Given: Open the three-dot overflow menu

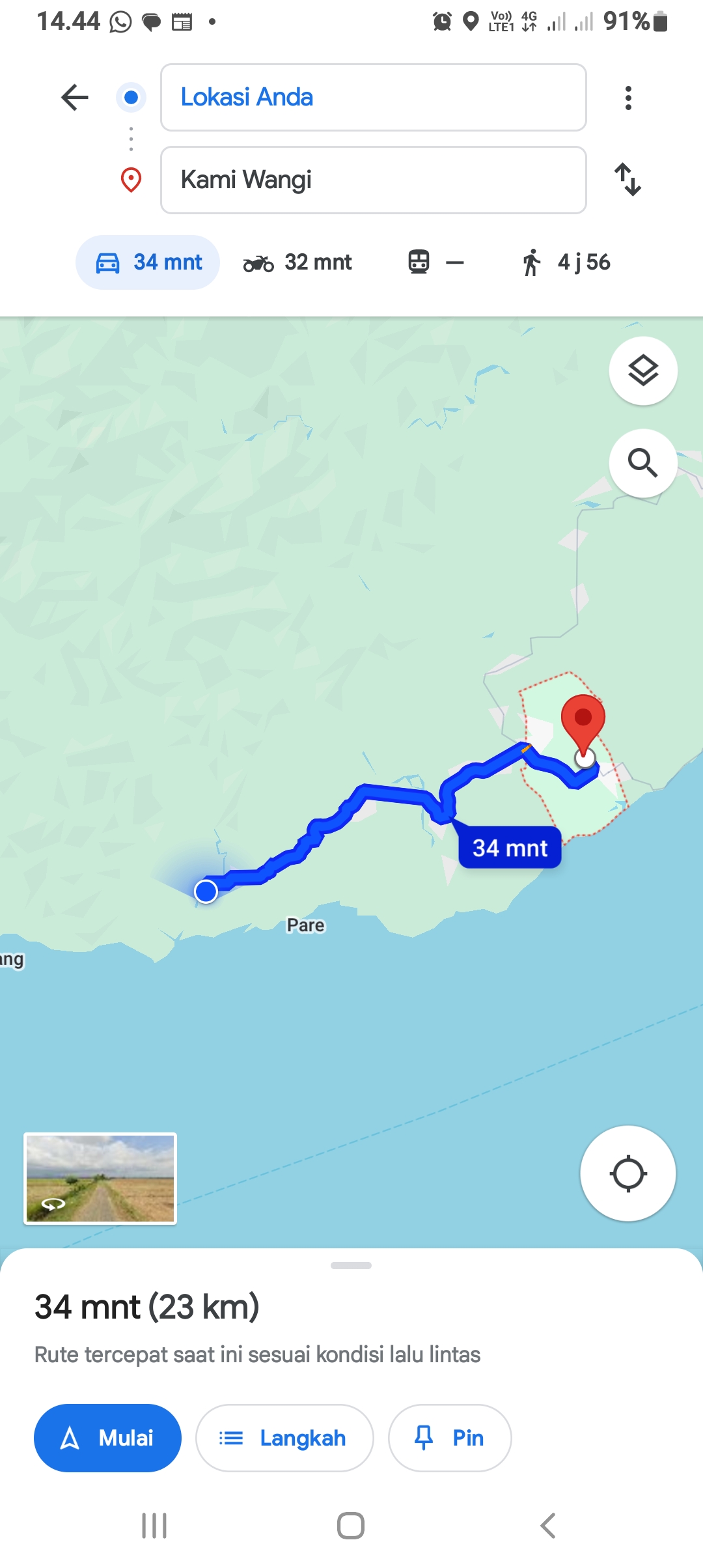Looking at the screenshot, I should click(x=628, y=98).
